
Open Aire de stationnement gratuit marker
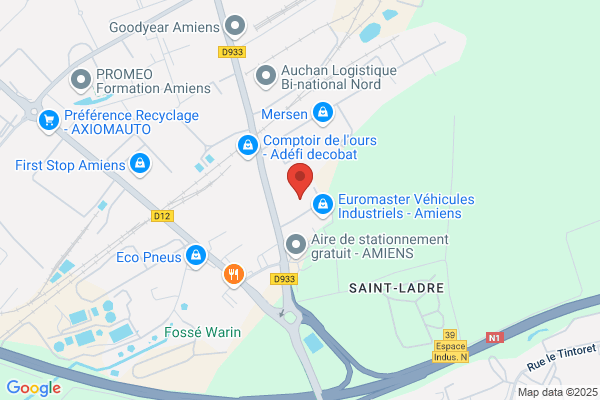point(296,246)
